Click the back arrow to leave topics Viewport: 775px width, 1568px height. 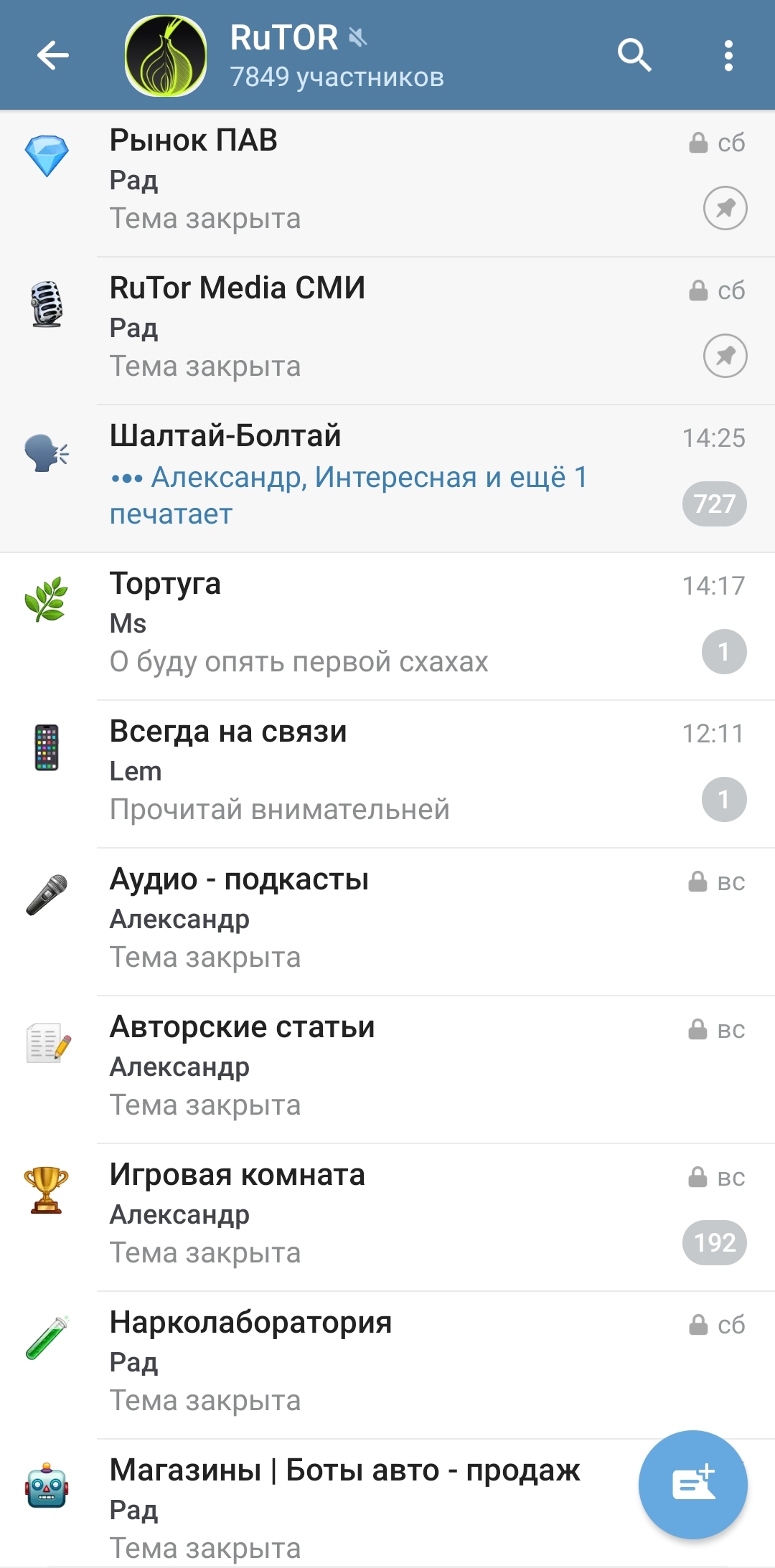[52, 55]
